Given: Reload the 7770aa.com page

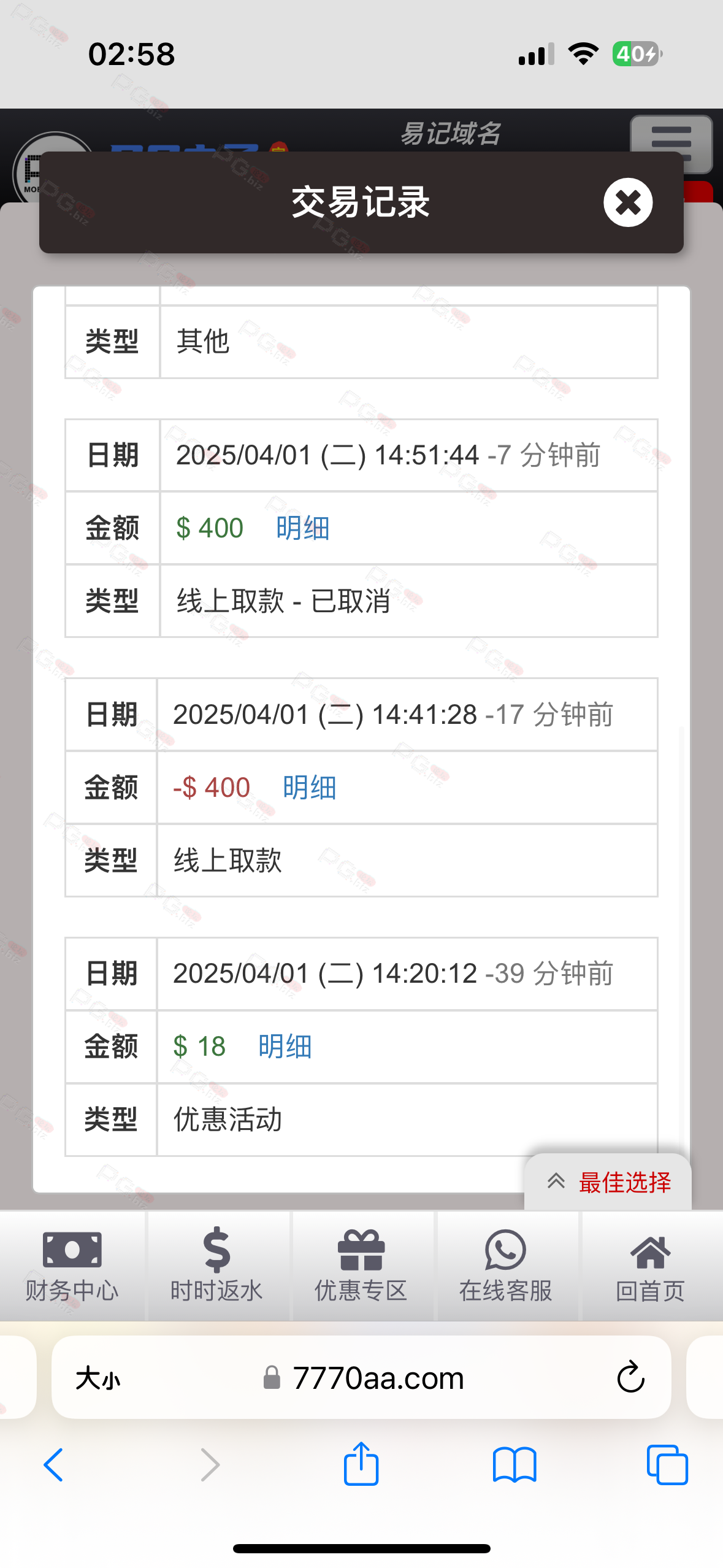Looking at the screenshot, I should (630, 1378).
